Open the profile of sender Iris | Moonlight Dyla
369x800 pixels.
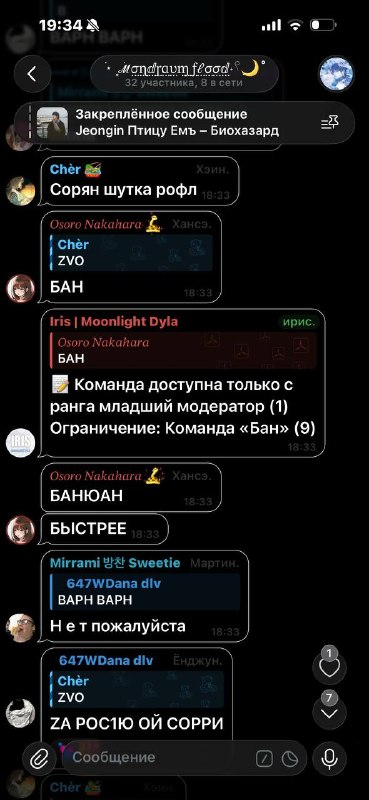114,321
